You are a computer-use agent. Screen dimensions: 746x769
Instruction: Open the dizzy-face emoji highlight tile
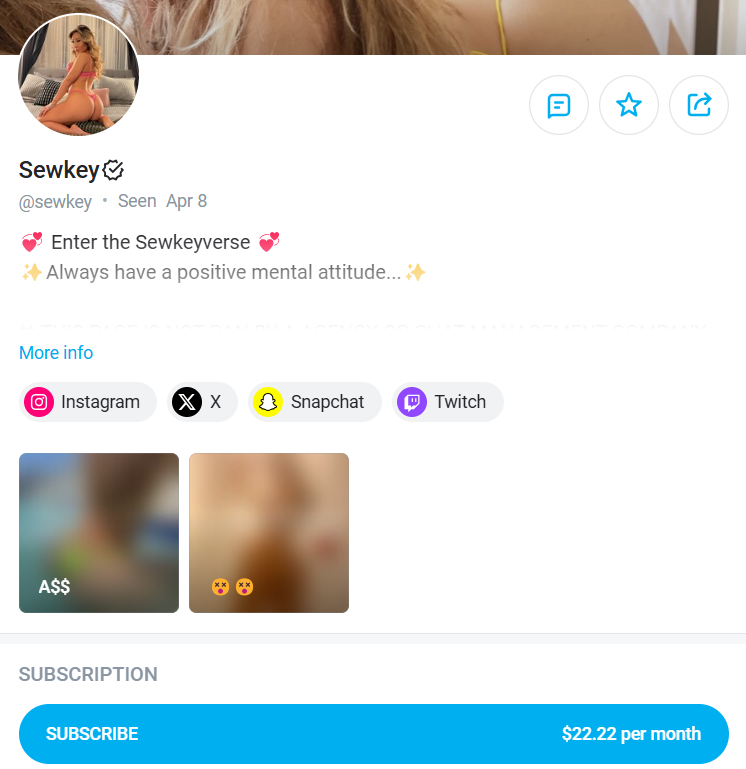pos(269,533)
